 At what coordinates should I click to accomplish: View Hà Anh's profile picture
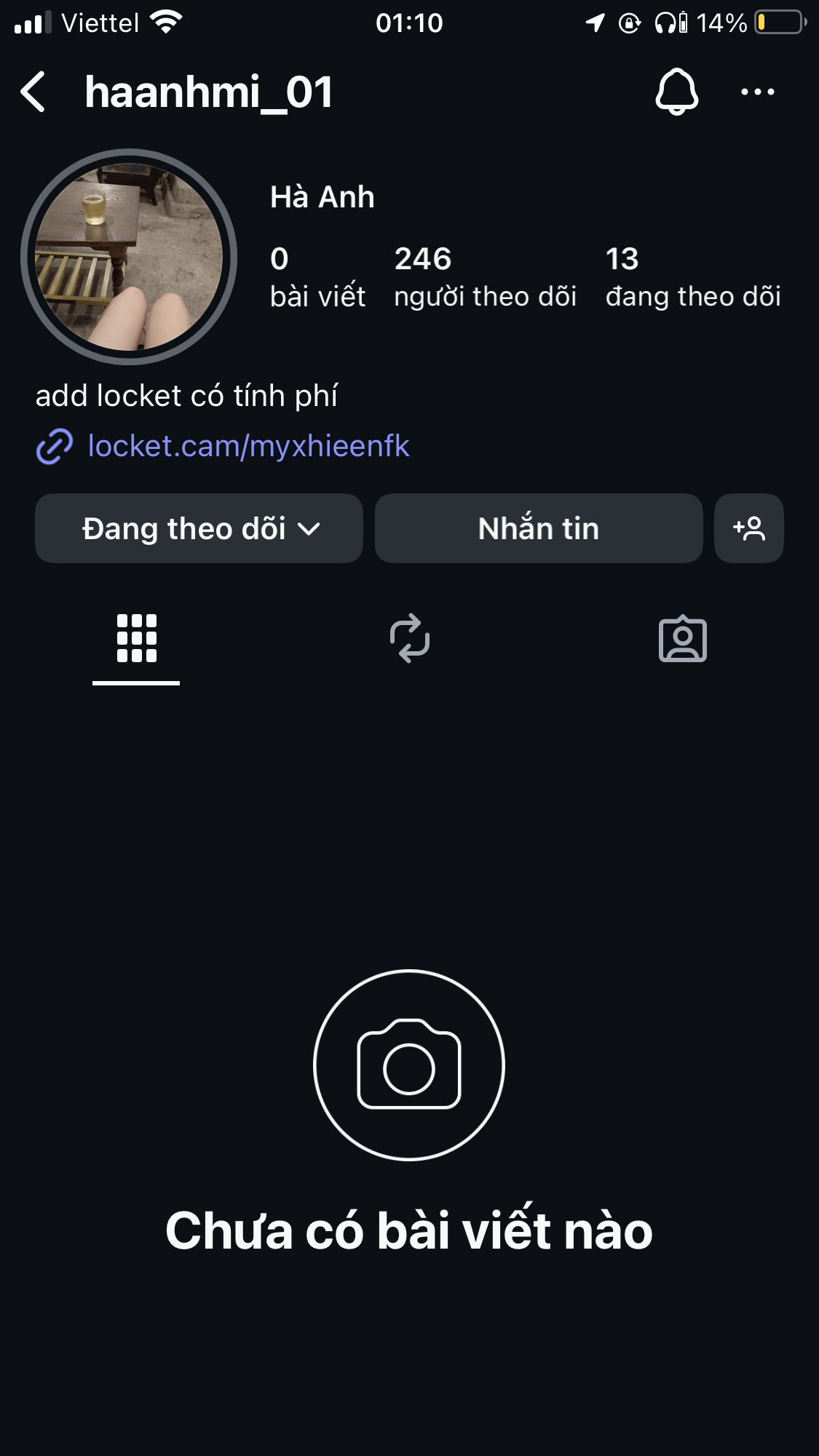pos(130,257)
